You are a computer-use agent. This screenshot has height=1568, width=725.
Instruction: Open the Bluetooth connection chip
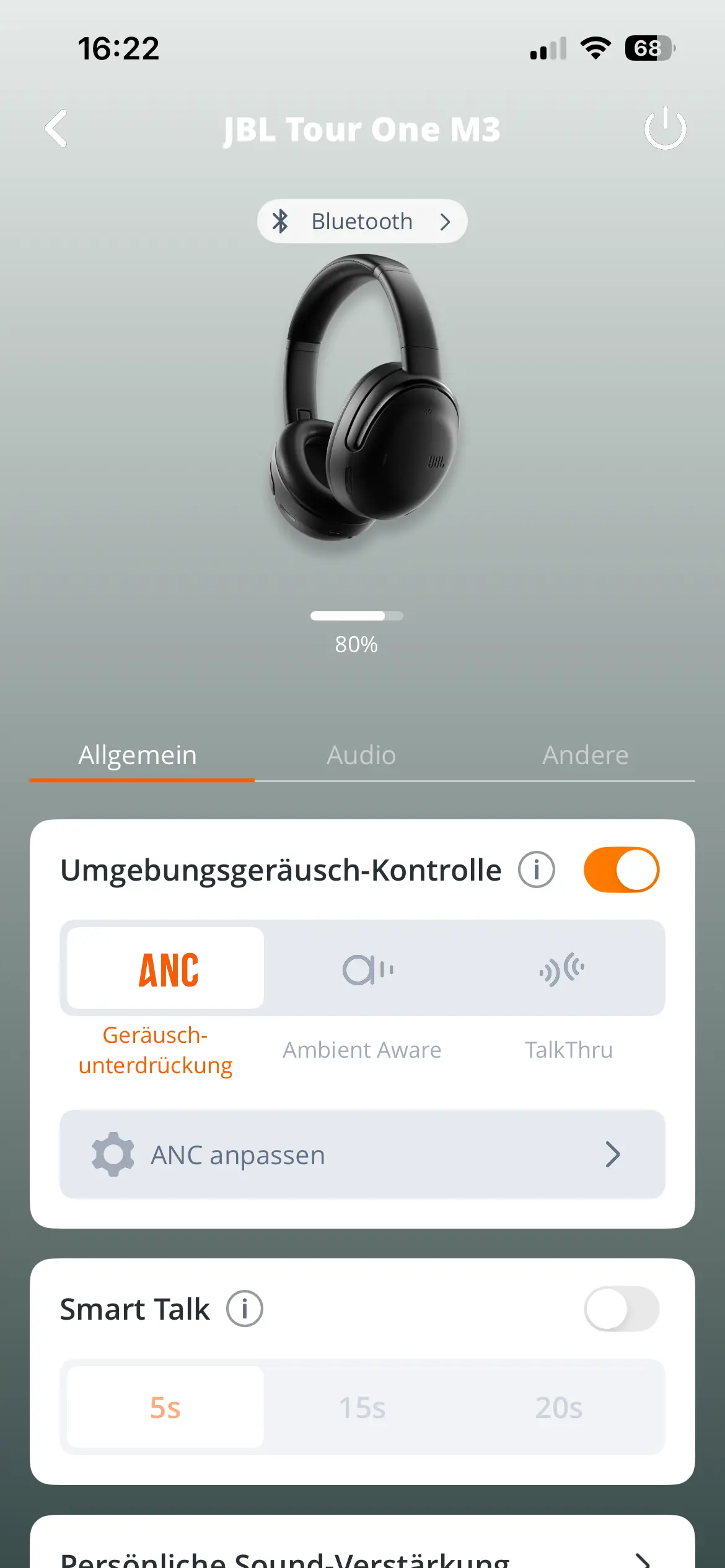click(362, 221)
